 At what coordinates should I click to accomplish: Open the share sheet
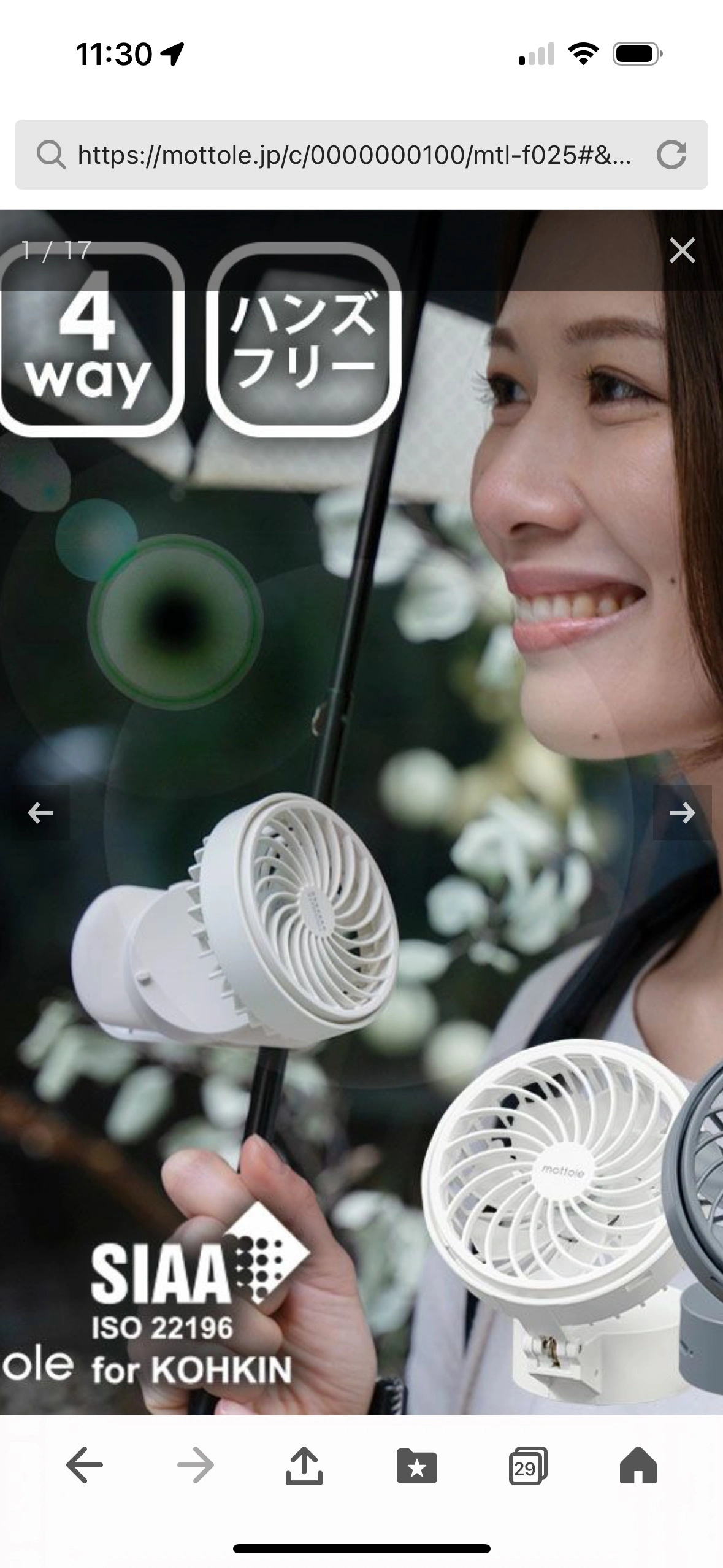[x=304, y=1466]
